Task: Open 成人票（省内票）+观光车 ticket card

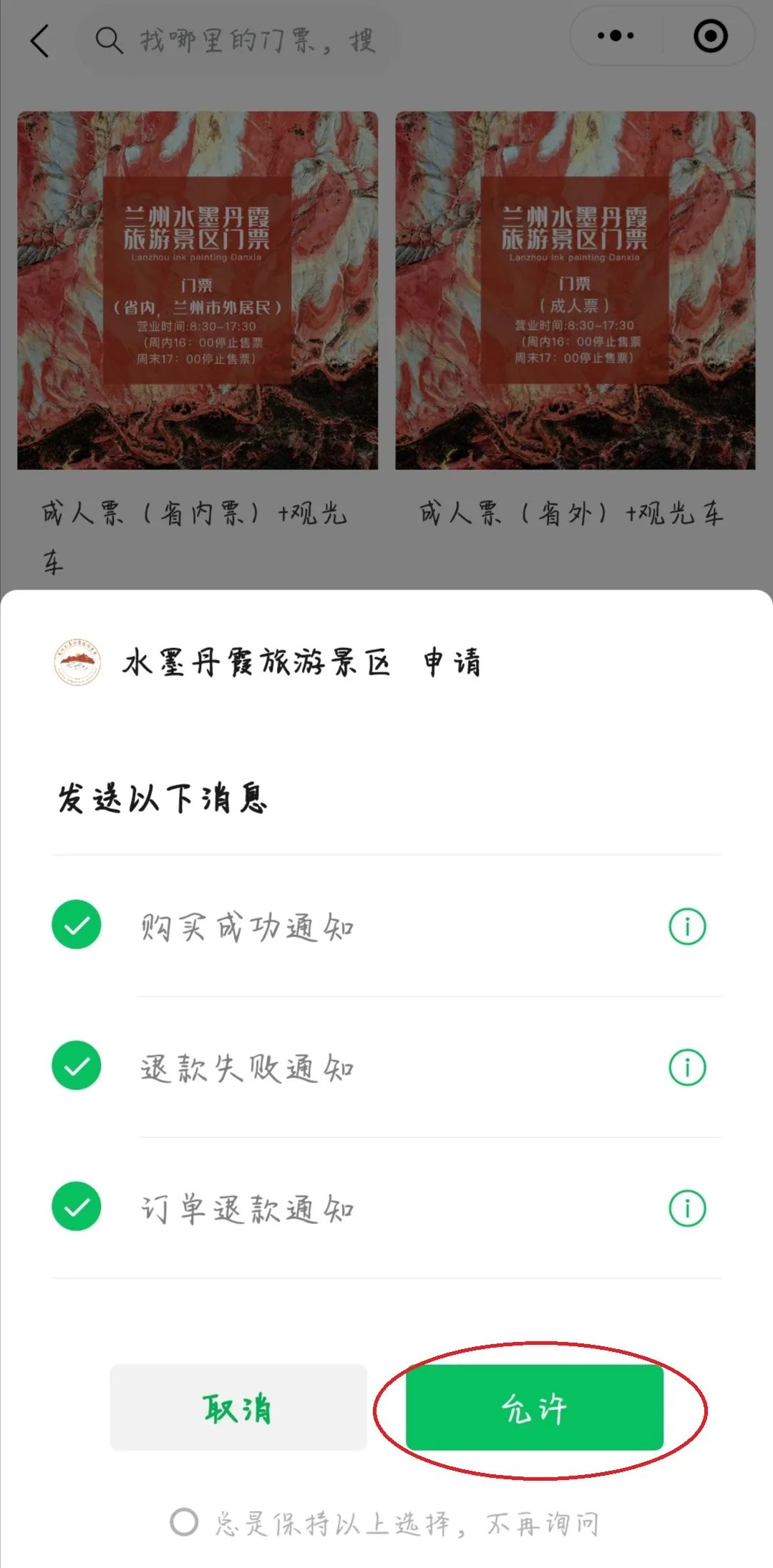Action: [x=198, y=290]
